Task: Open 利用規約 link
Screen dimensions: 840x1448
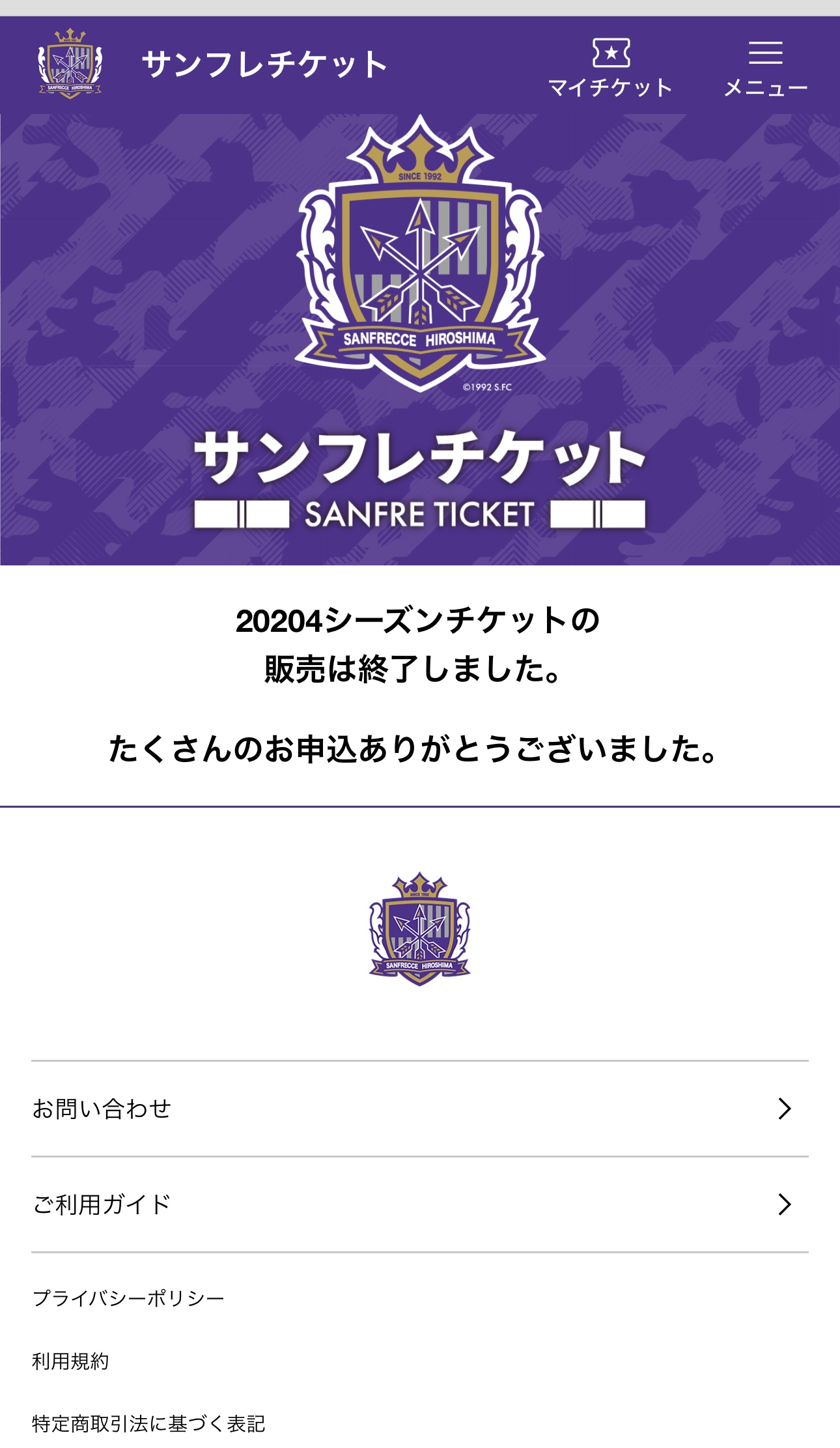Action: (70, 1361)
